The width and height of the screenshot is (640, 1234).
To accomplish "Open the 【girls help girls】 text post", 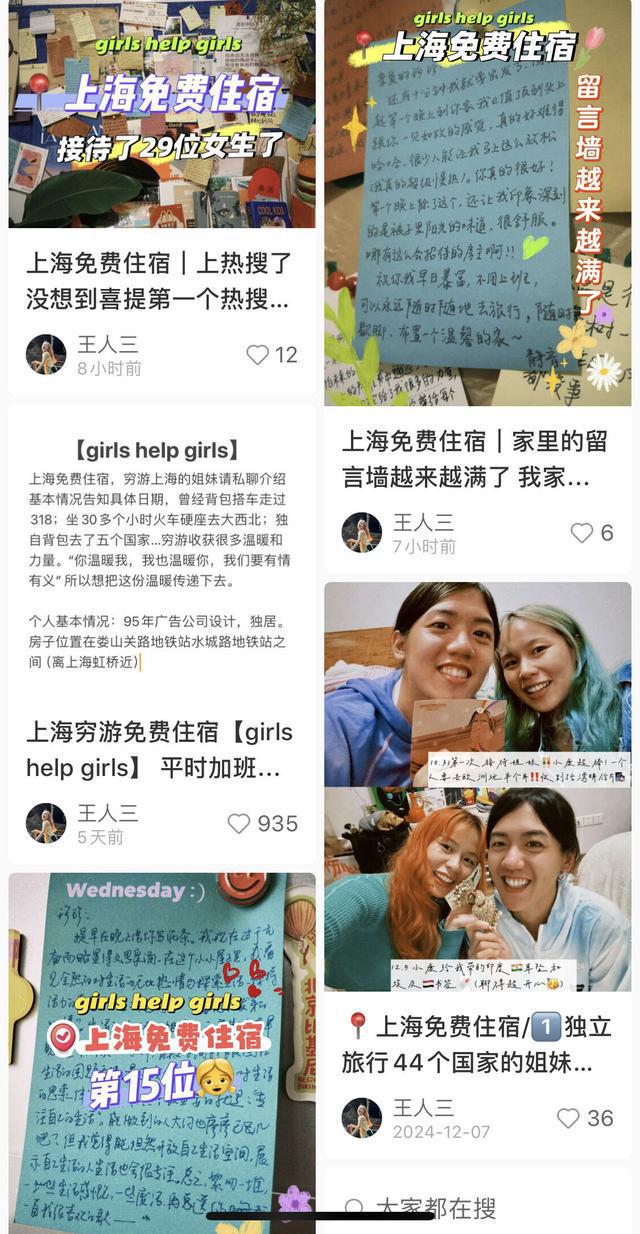I will click(160, 555).
